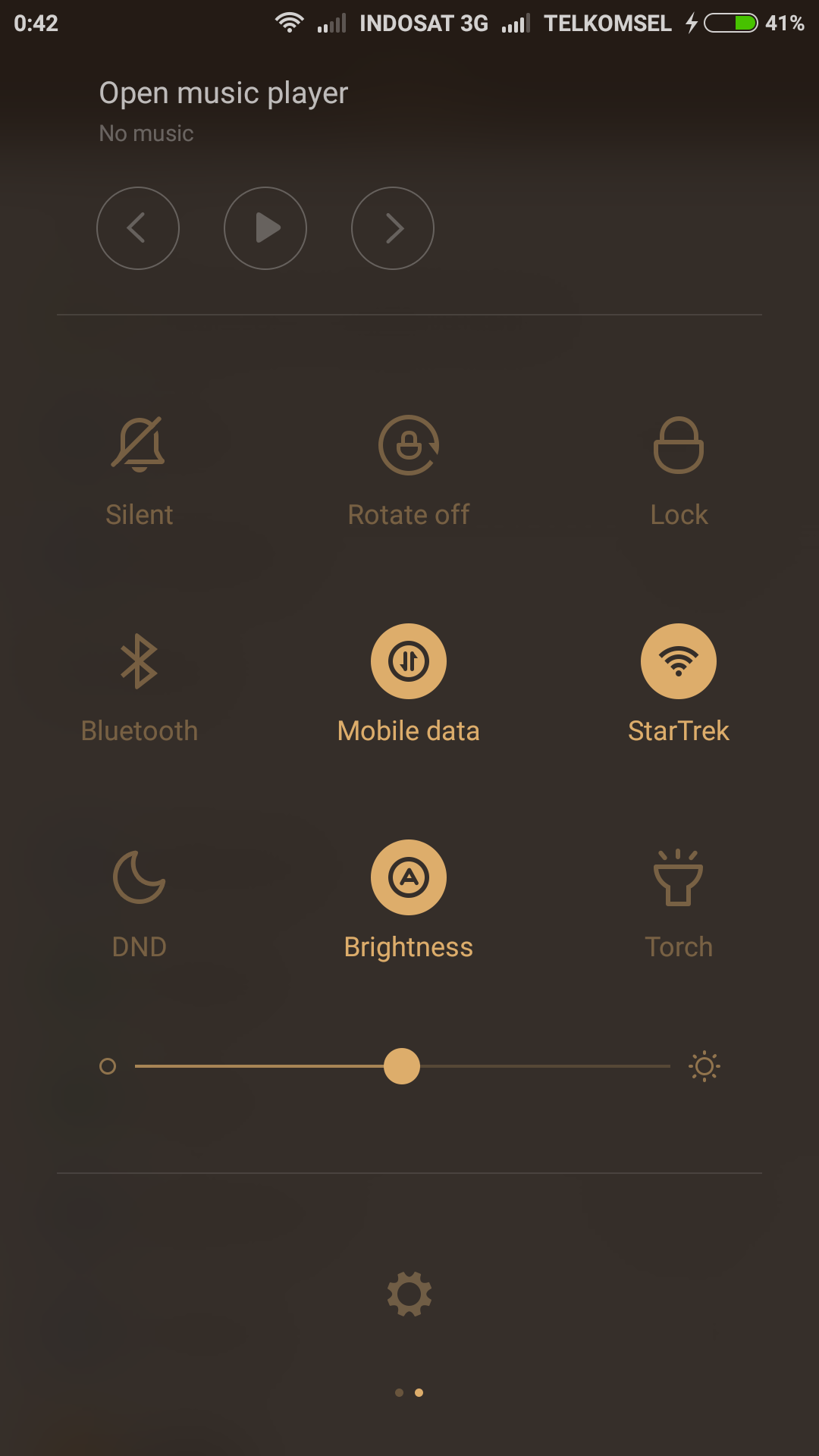This screenshot has width=819, height=1456.
Task: Open settings via the gear icon
Action: (x=409, y=1294)
